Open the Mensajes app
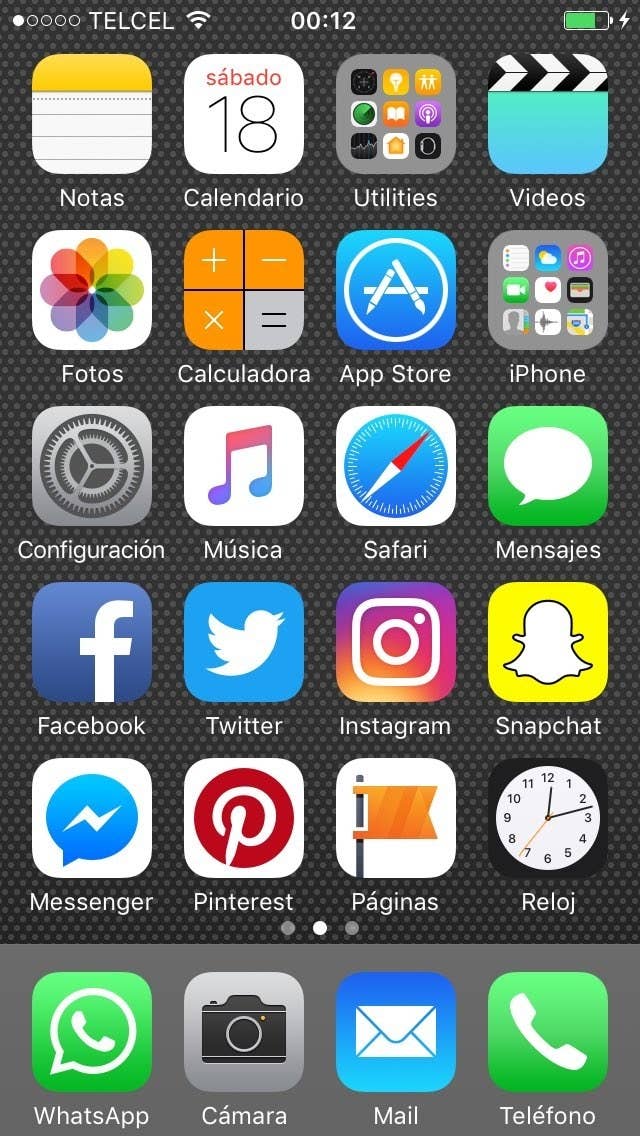The image size is (640, 1136). (548, 466)
